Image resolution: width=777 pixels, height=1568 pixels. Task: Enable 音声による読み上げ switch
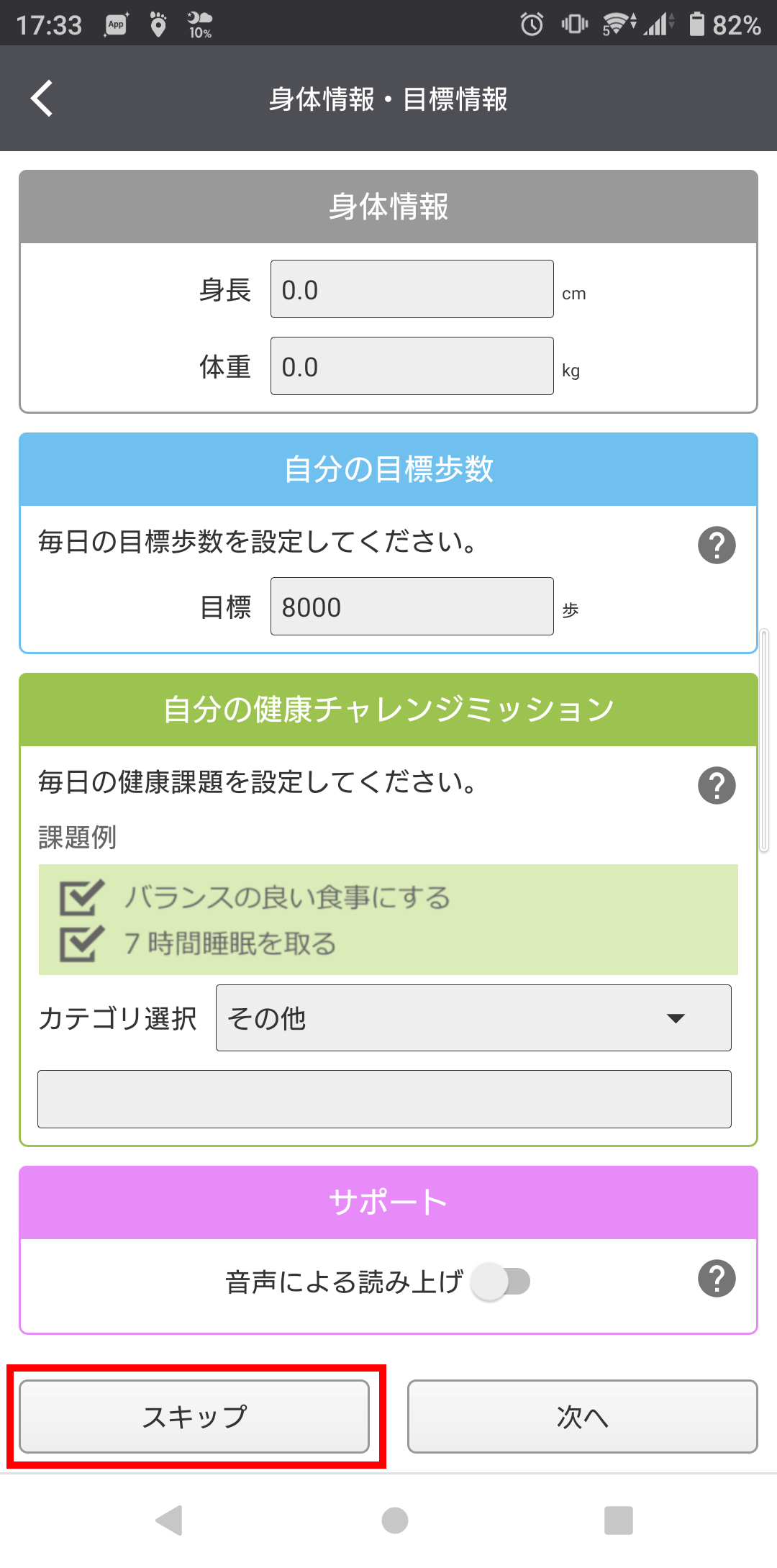point(501,1282)
